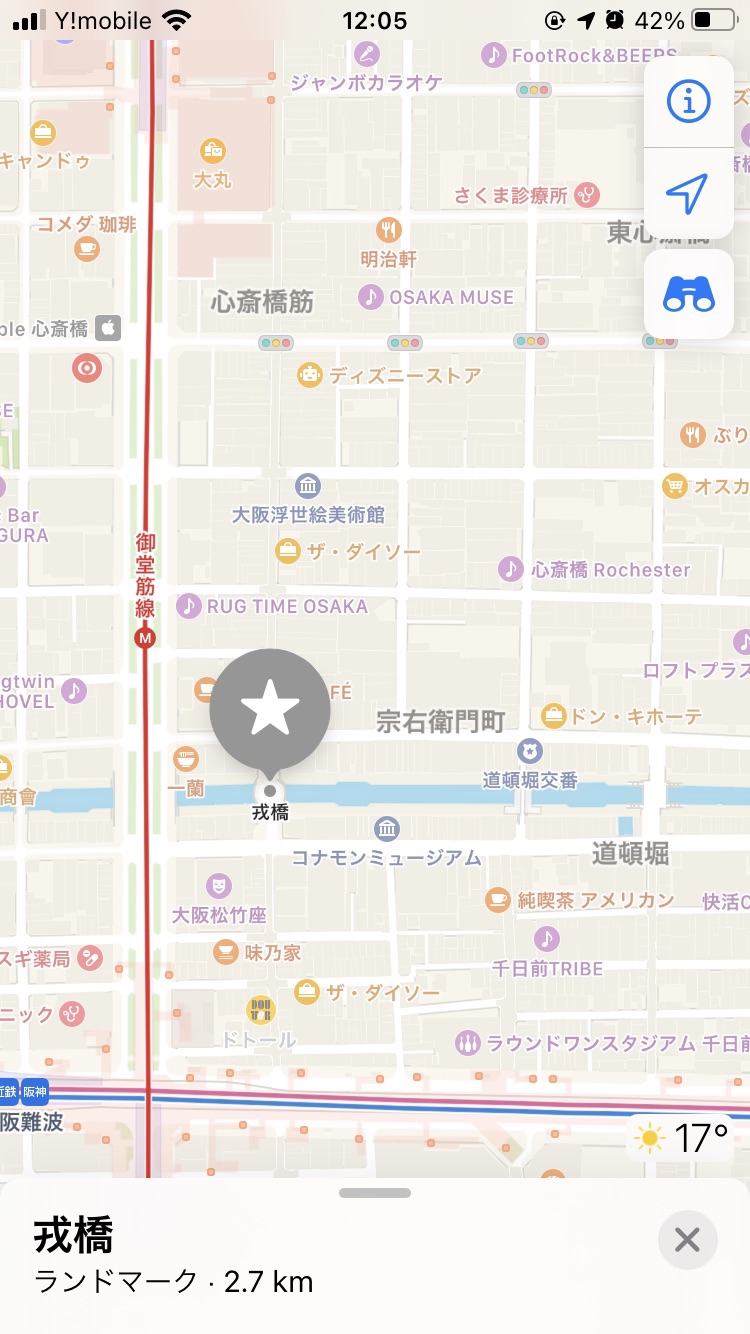The image size is (750, 1334).
Task: Center map on current location arrow
Action: pyautogui.click(x=688, y=193)
